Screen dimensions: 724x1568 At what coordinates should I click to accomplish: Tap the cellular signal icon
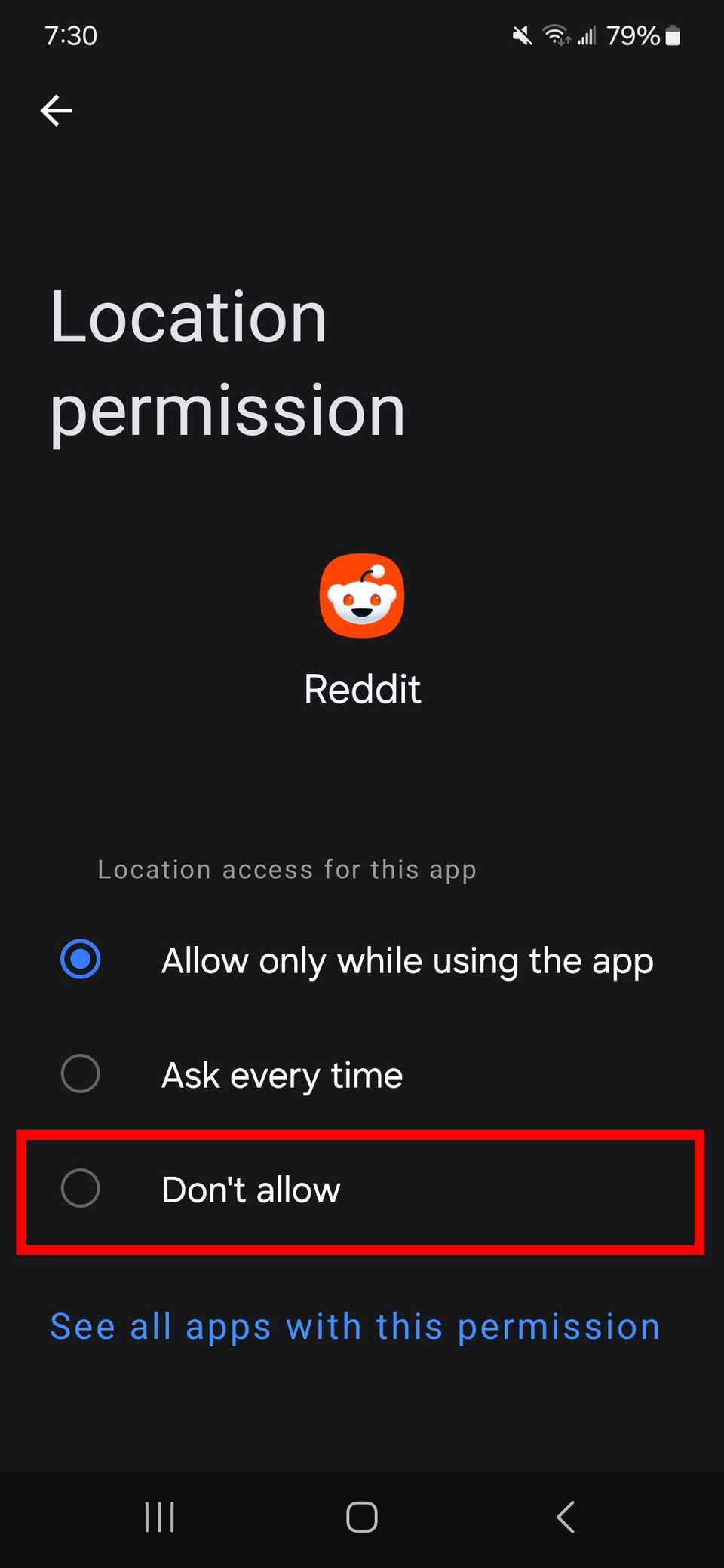click(587, 35)
